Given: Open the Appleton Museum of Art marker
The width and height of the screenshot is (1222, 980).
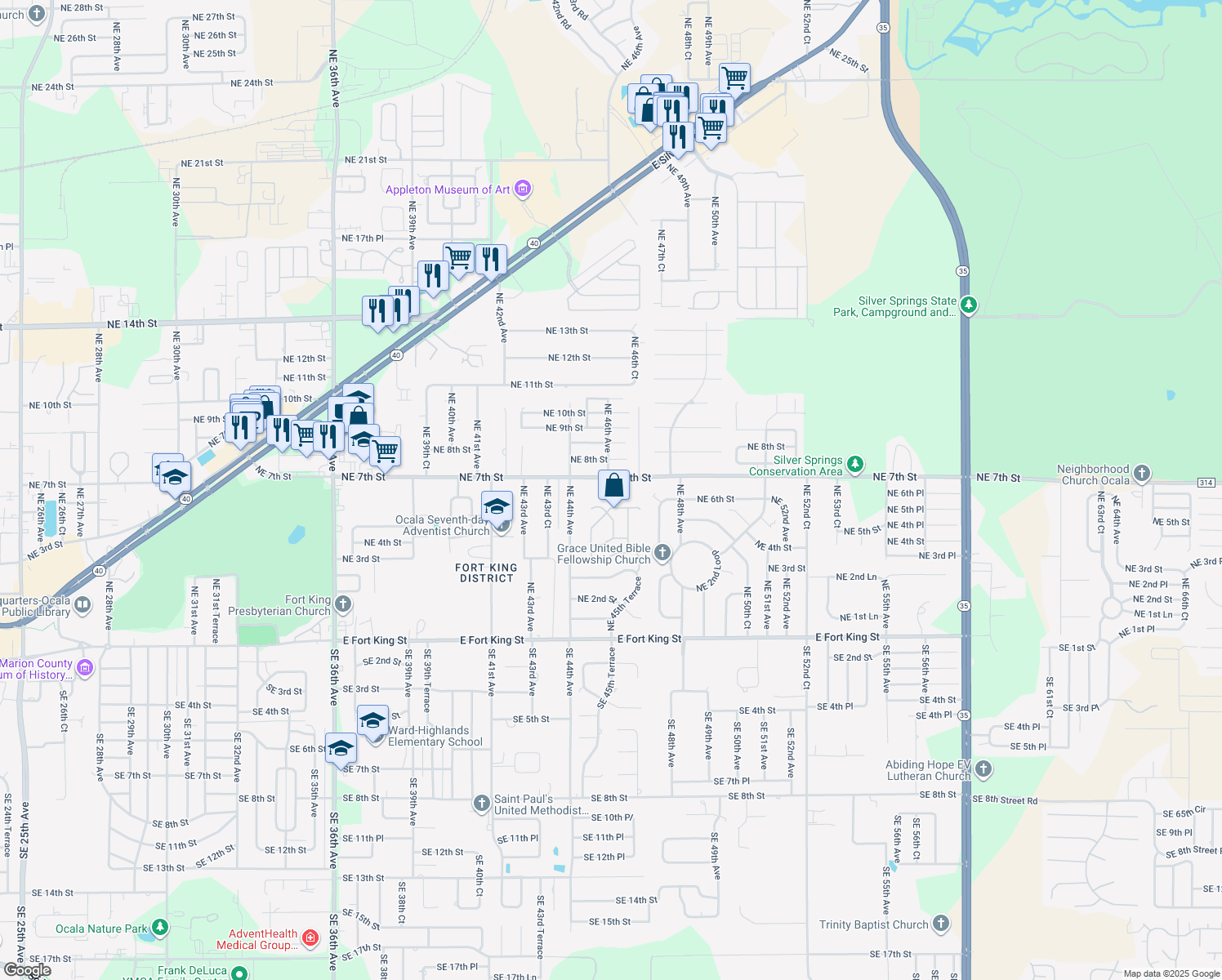Looking at the screenshot, I should (524, 189).
